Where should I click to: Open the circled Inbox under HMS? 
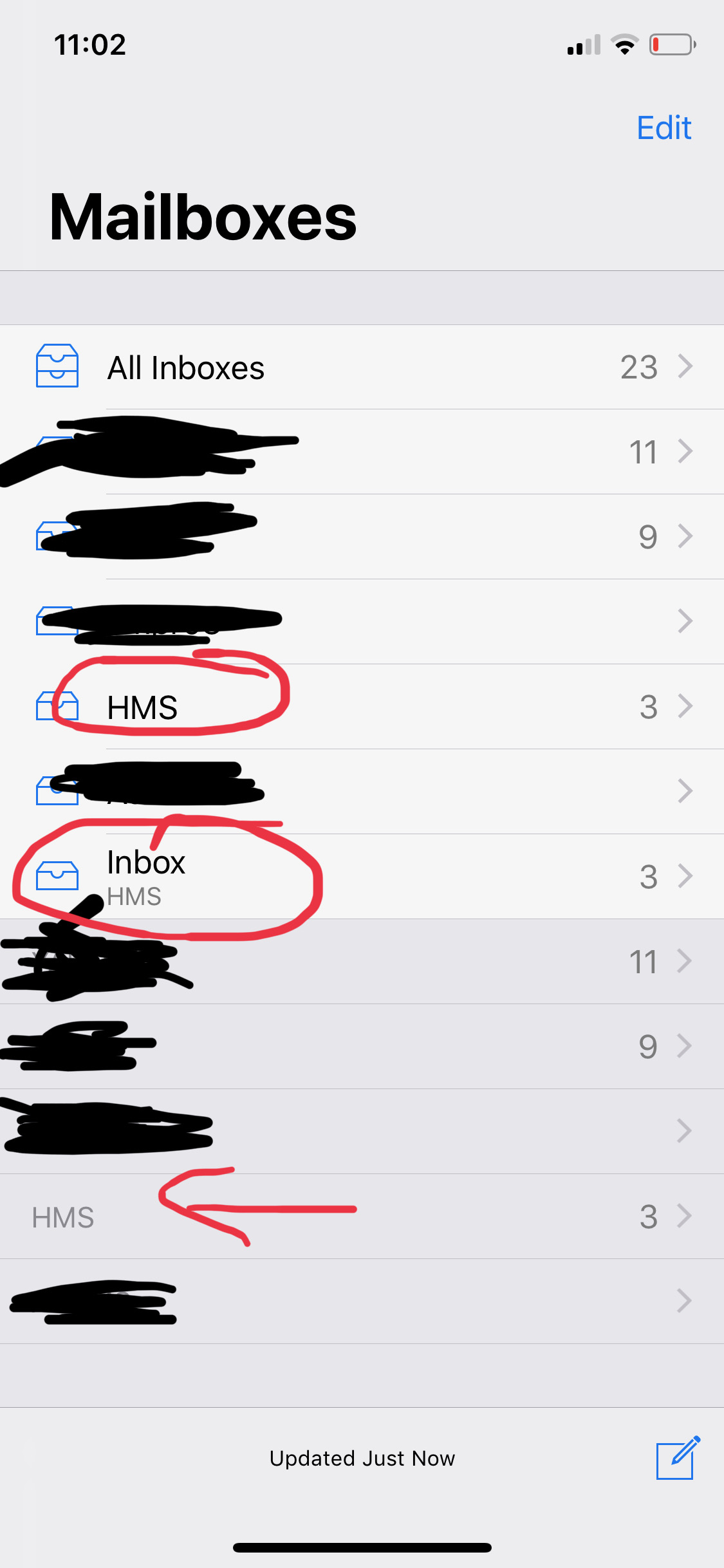[x=146, y=863]
